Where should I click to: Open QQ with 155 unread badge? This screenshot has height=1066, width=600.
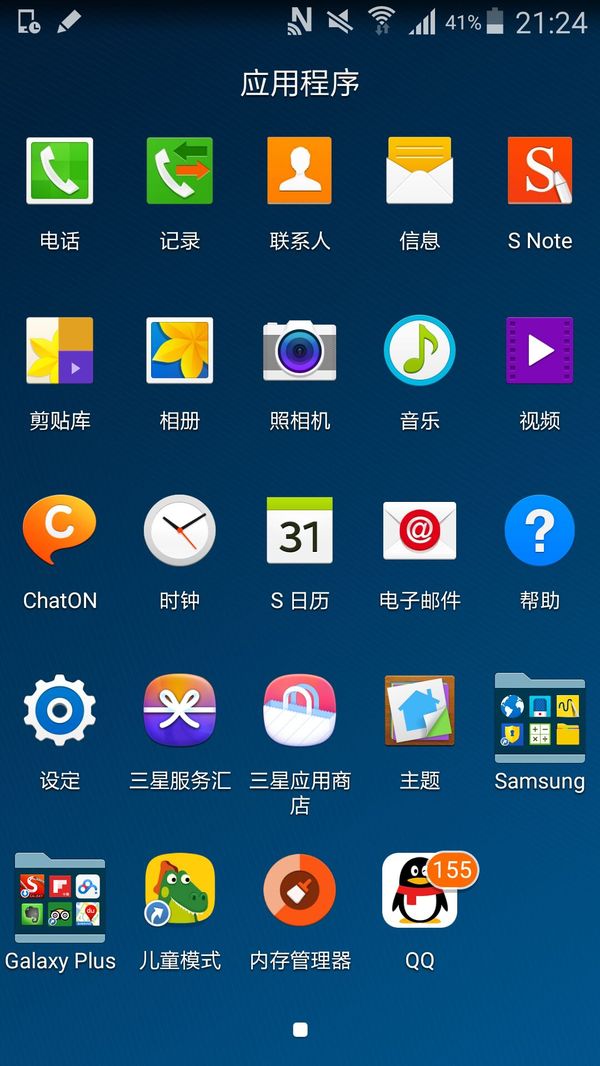point(420,891)
